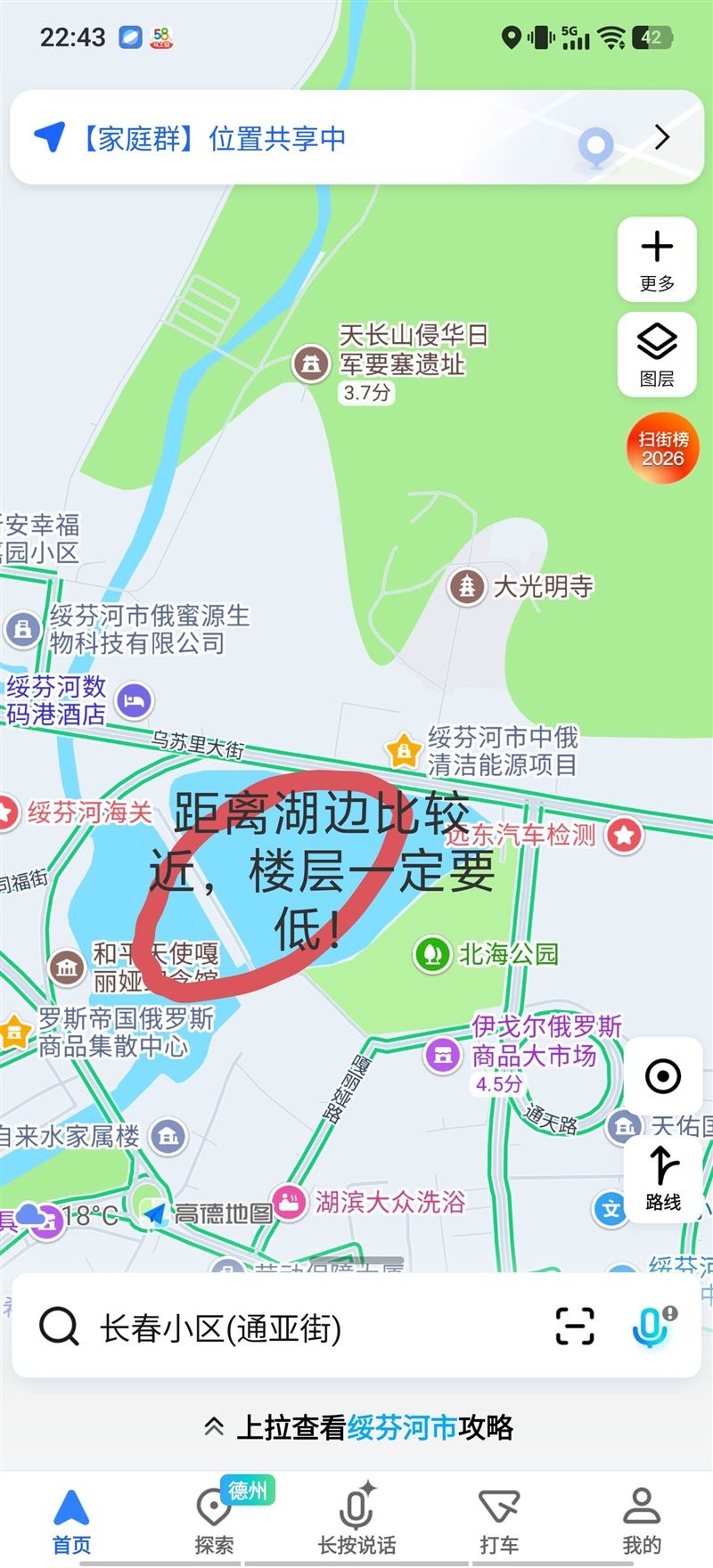The width and height of the screenshot is (713, 1568).
Task: Select the 天长山侵华日军要塞遗址 marker
Action: coord(311,364)
